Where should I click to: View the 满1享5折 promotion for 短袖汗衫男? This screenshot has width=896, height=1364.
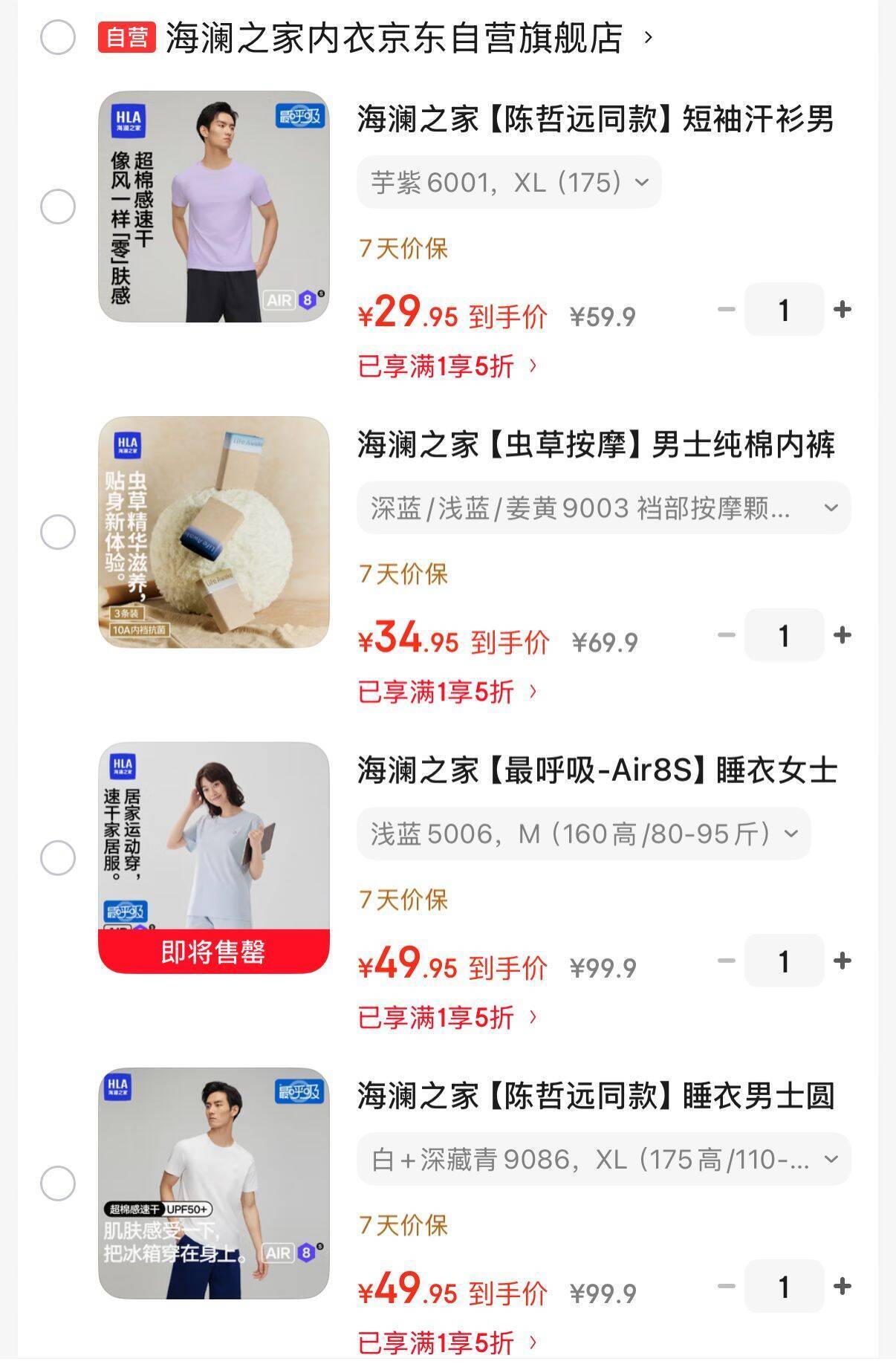[x=447, y=366]
